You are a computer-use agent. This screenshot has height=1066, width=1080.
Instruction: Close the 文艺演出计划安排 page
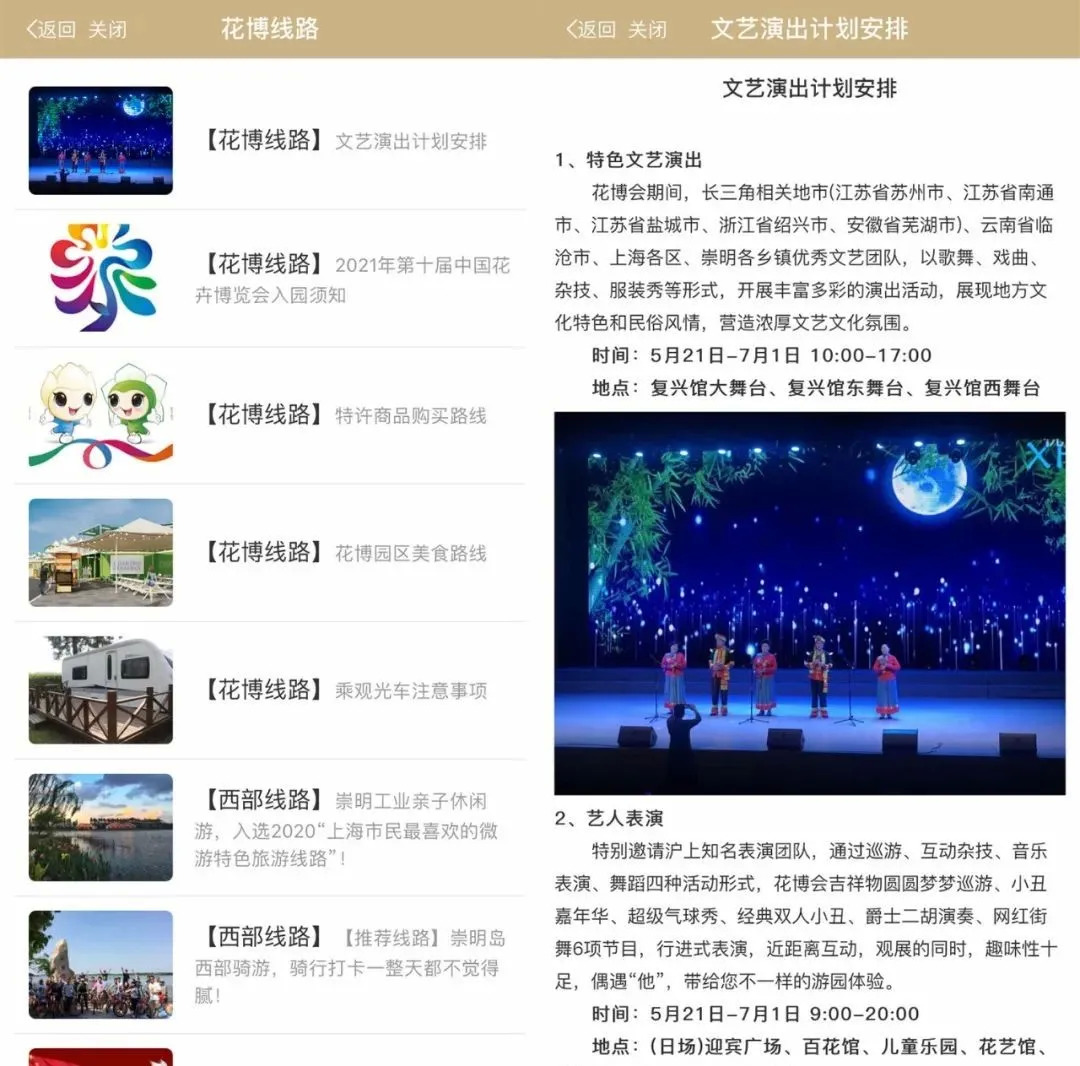click(x=647, y=29)
